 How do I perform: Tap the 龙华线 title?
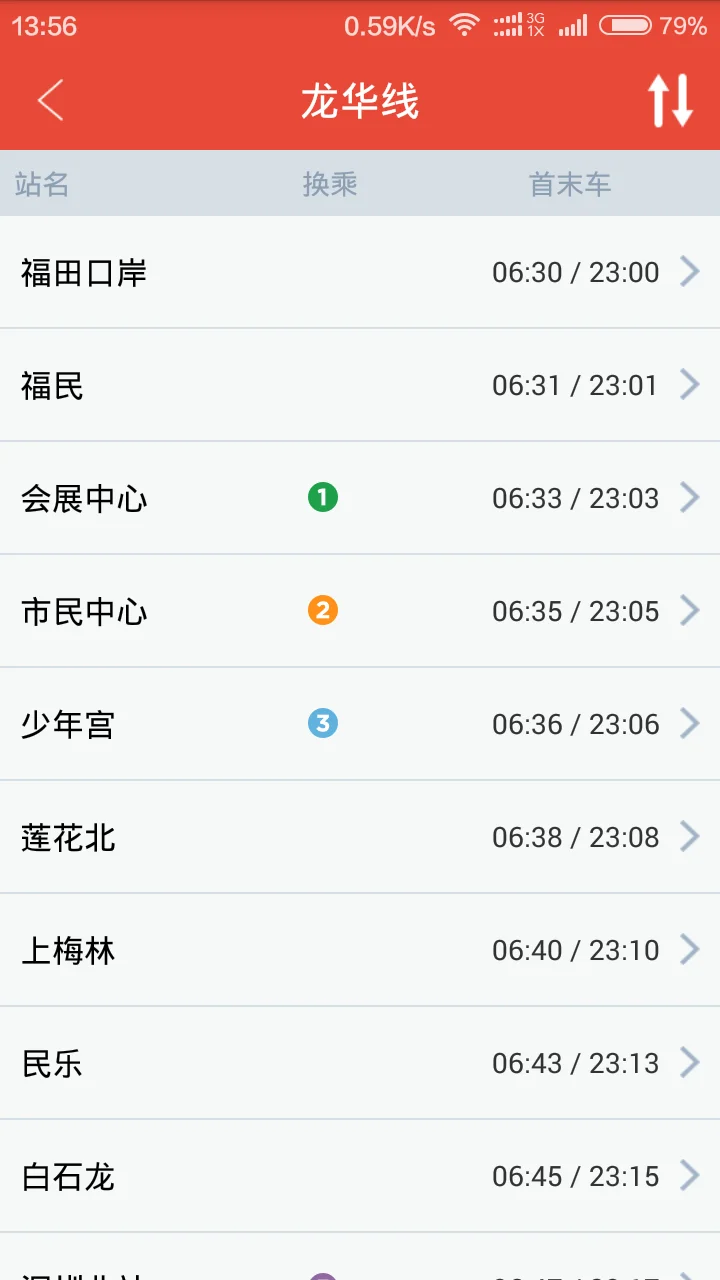click(360, 101)
